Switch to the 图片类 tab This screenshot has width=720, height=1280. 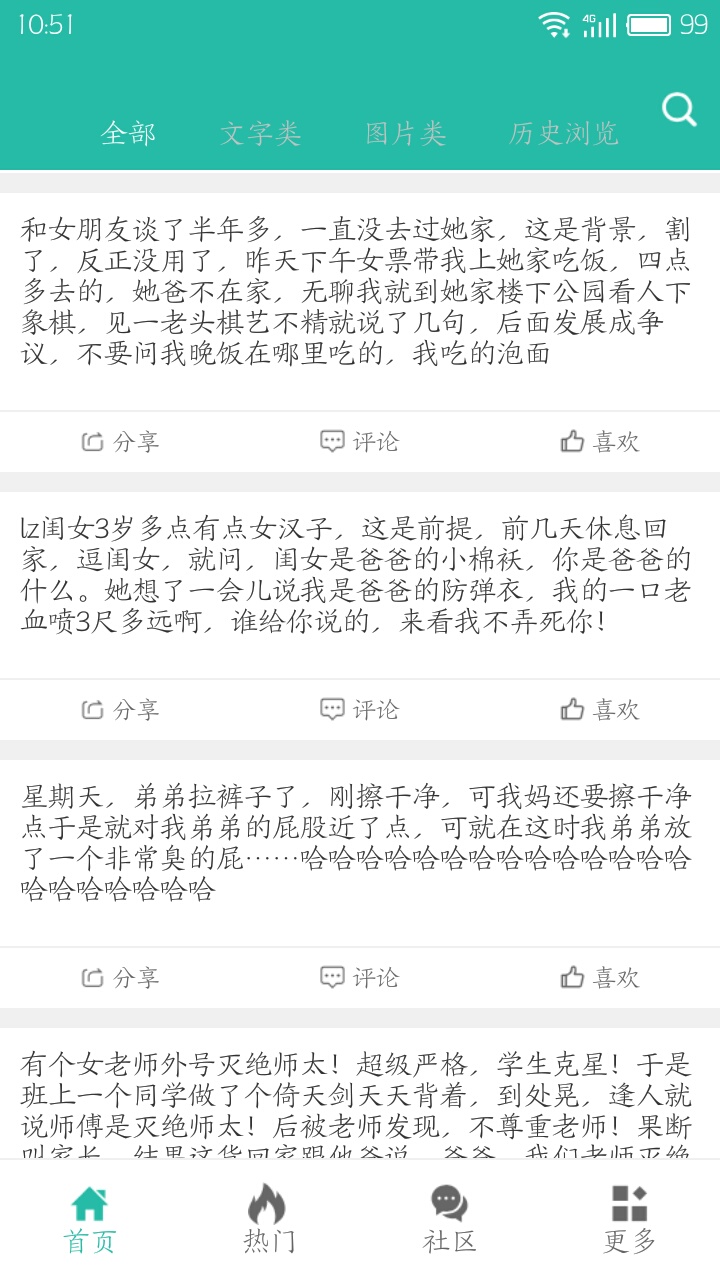(x=405, y=133)
